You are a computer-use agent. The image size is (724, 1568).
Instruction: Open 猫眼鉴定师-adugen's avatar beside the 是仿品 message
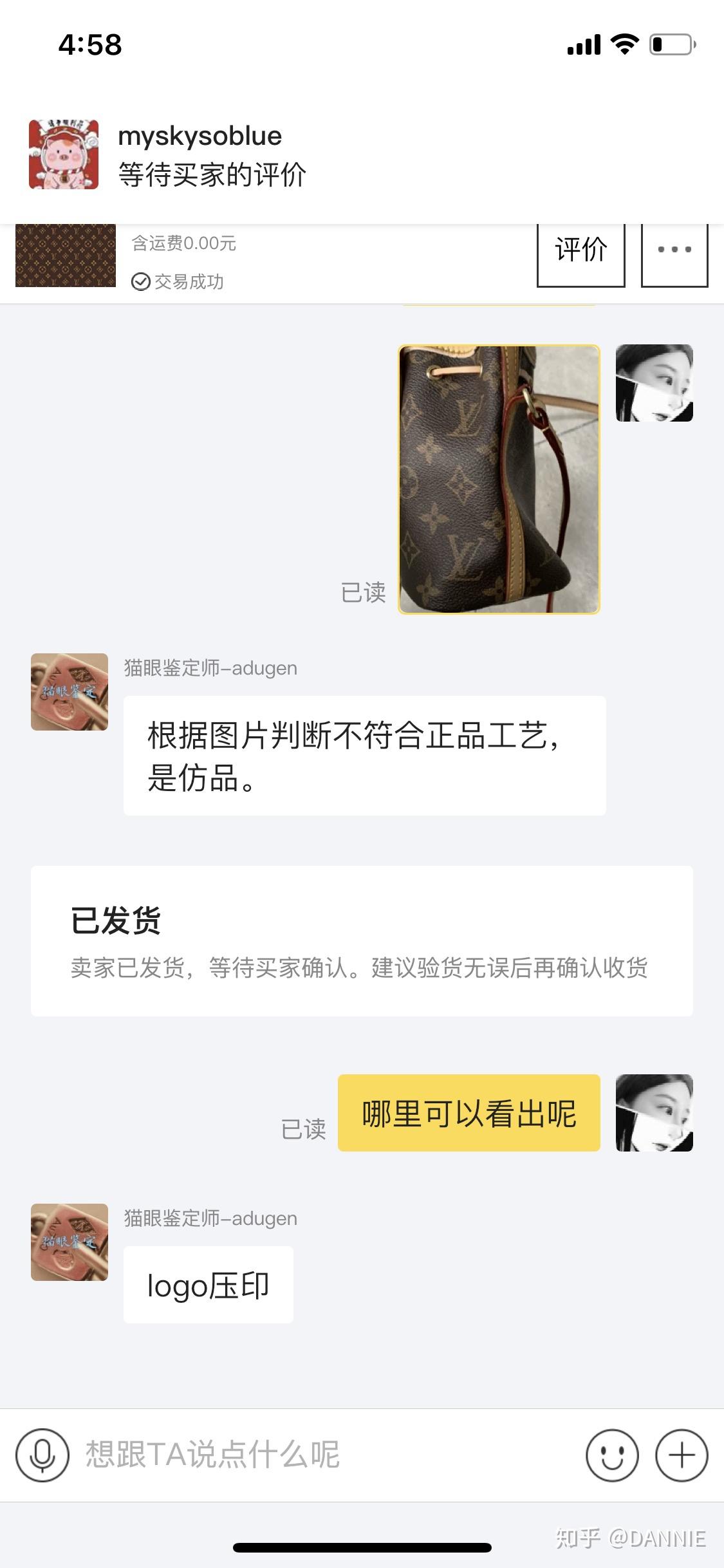point(70,692)
